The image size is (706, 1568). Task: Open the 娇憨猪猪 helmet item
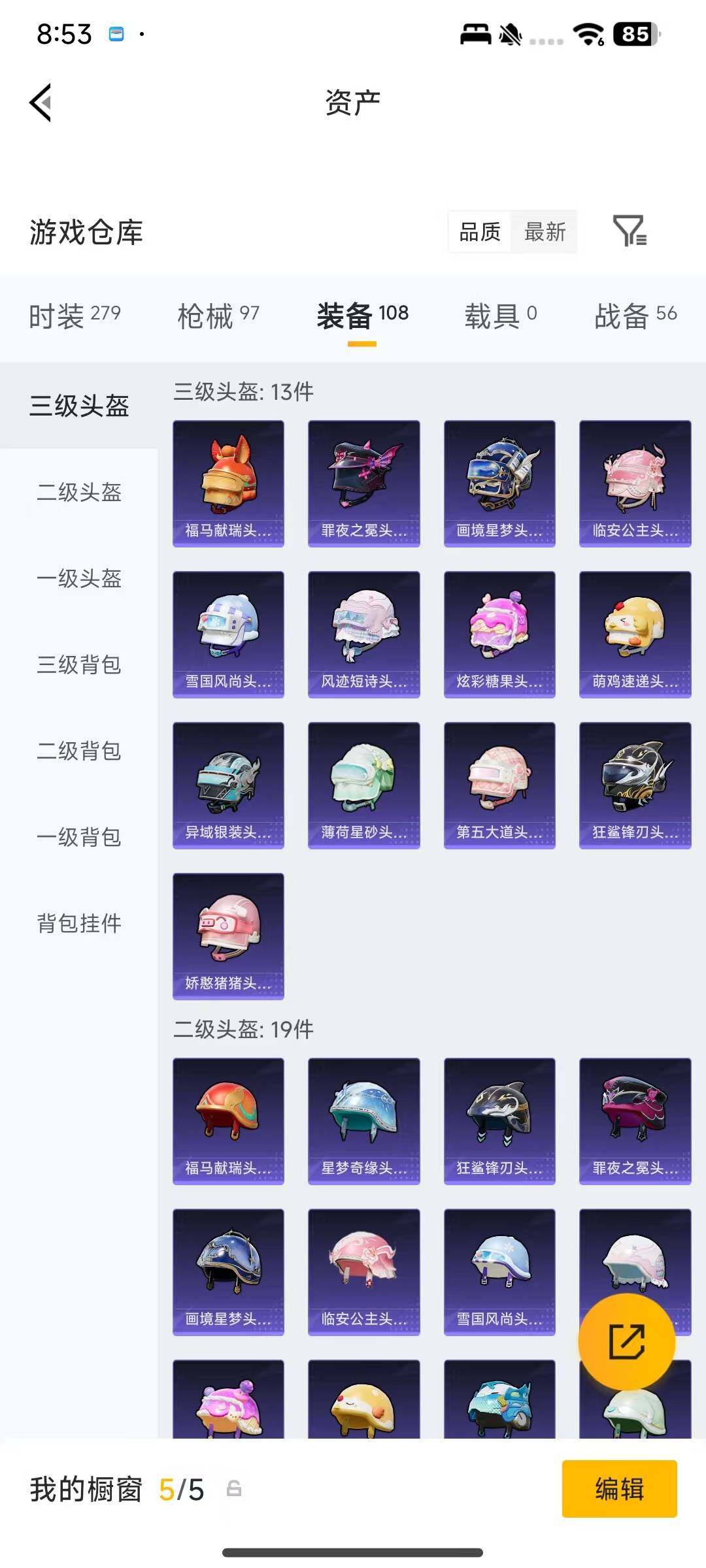[x=228, y=937]
